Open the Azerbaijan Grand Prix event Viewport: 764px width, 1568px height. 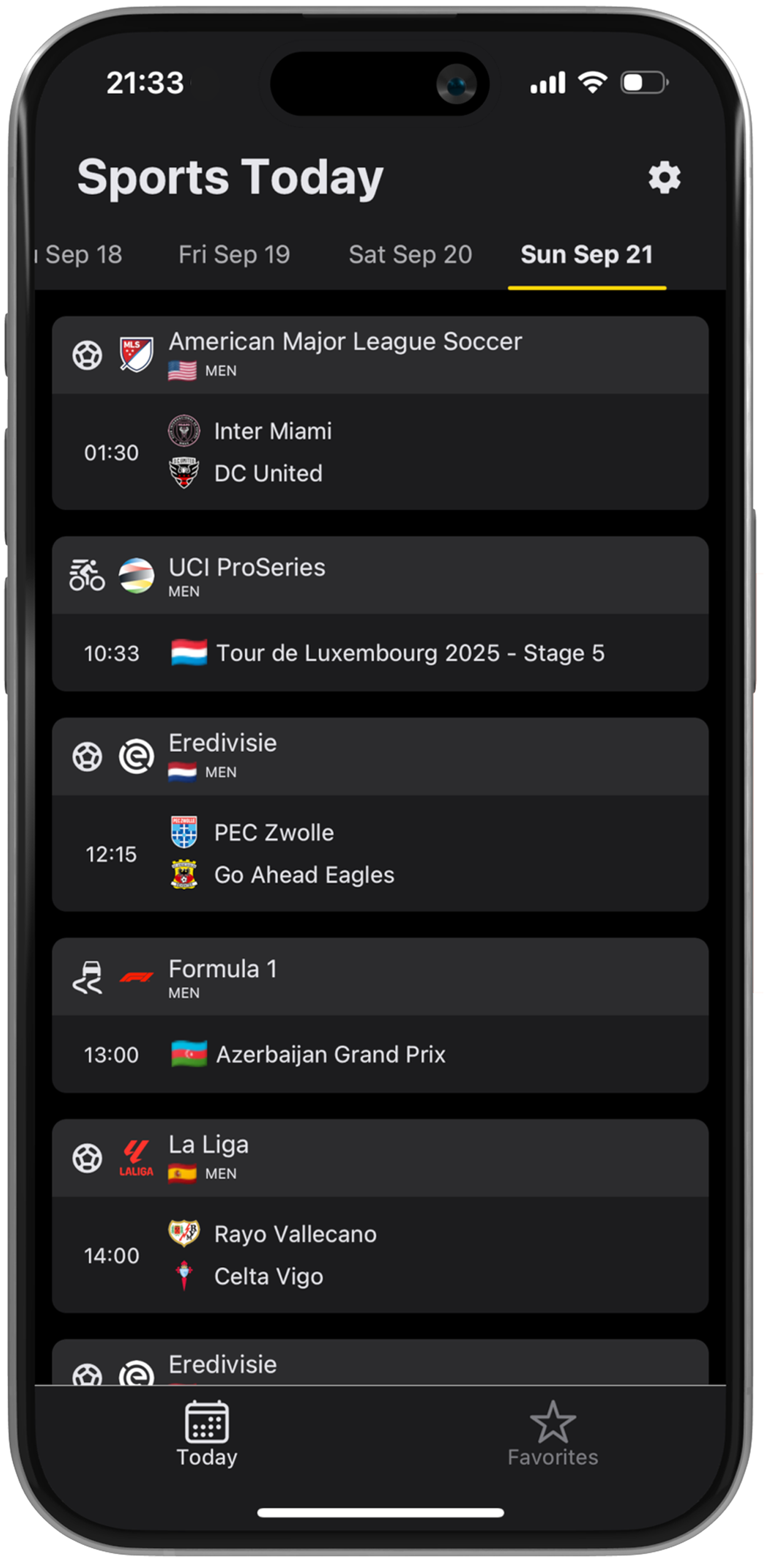[x=379, y=1055]
